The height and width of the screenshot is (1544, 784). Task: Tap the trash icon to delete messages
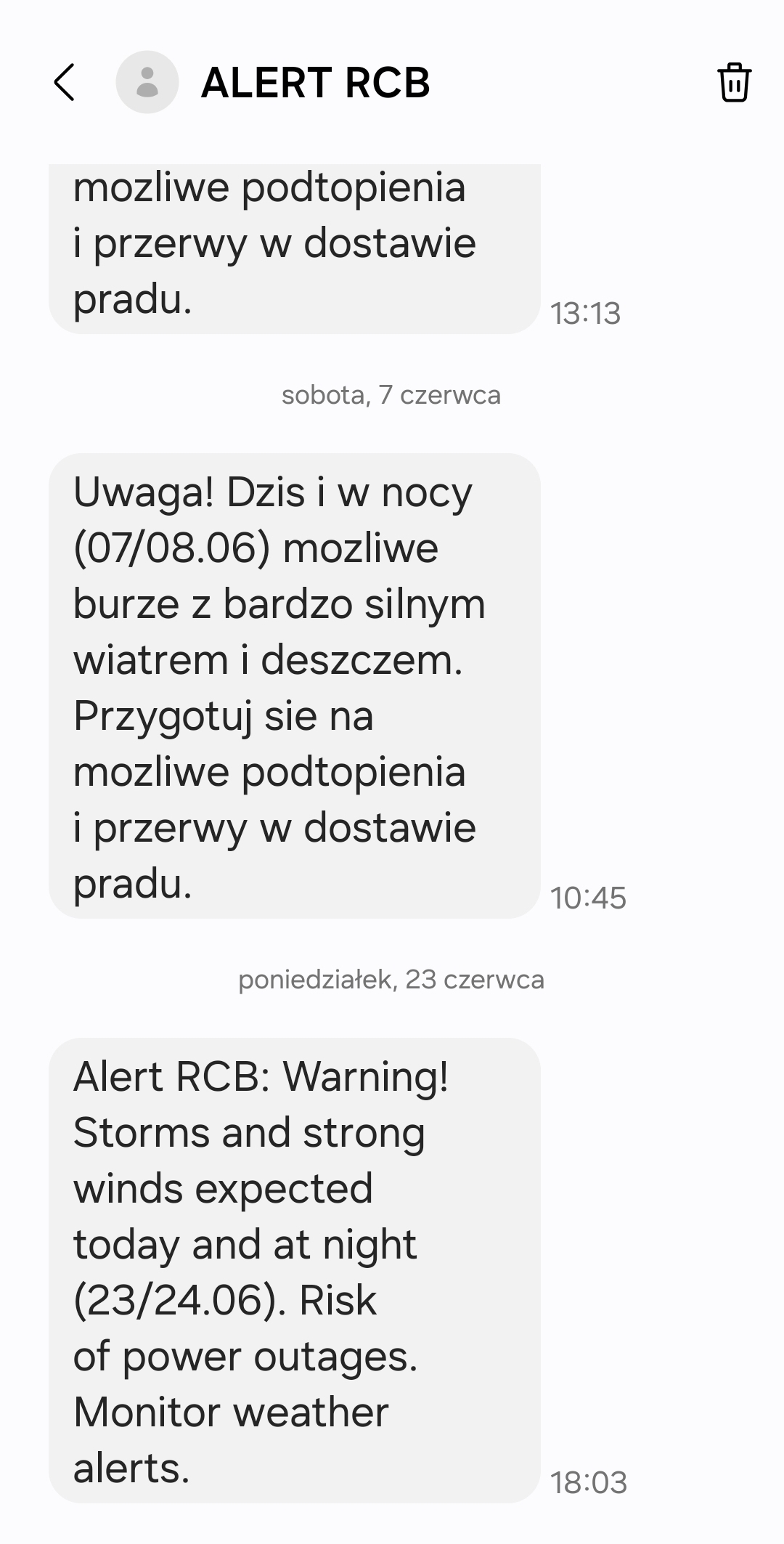pos(734,82)
